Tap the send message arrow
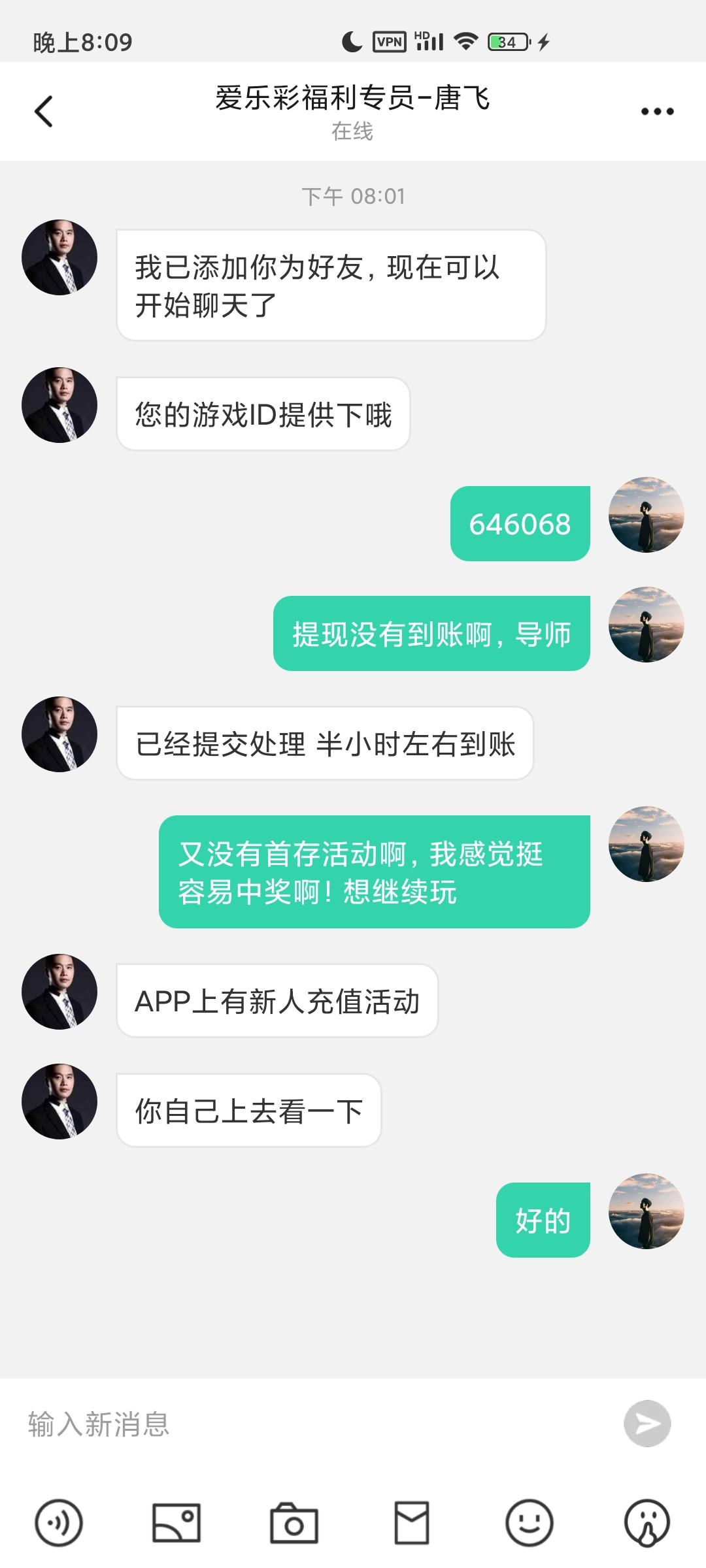This screenshot has width=706, height=1568. (647, 1424)
